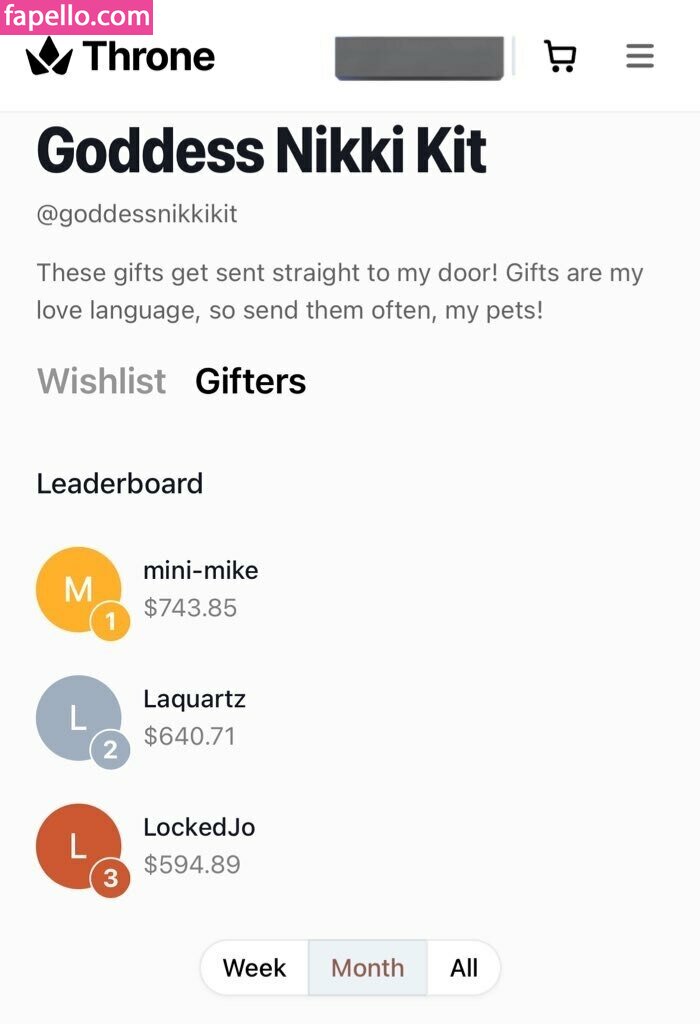Open the shopping cart
700x1024 pixels.
[560, 56]
